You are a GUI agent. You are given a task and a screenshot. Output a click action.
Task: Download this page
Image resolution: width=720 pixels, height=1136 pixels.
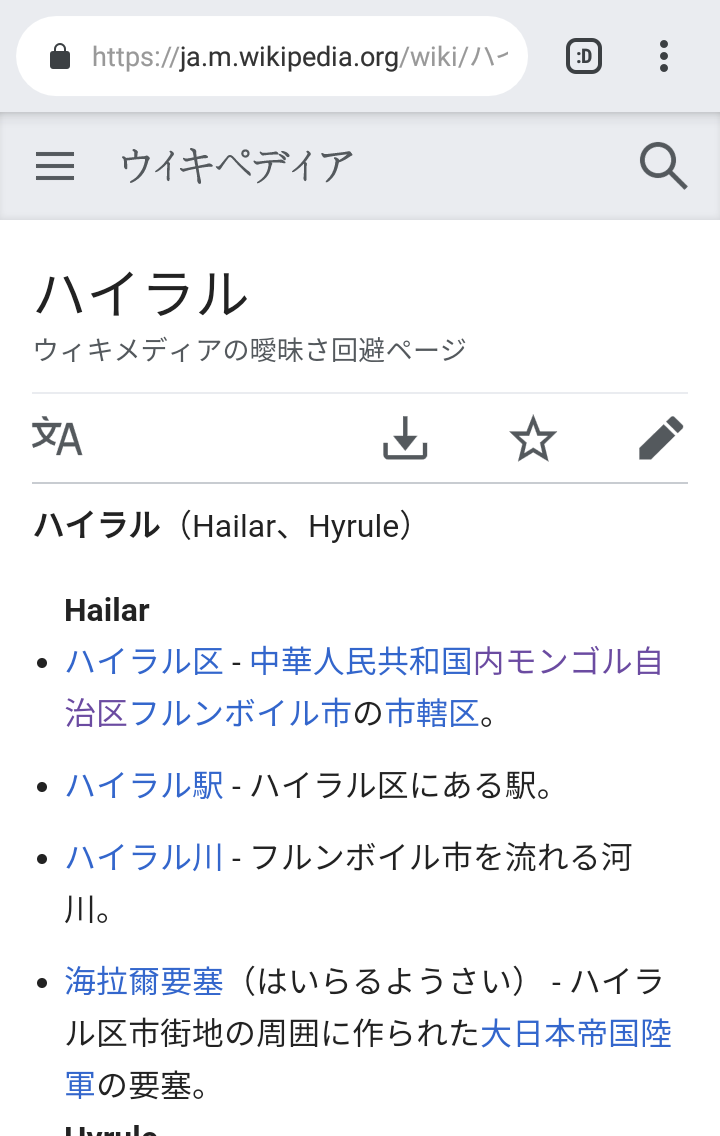(405, 438)
